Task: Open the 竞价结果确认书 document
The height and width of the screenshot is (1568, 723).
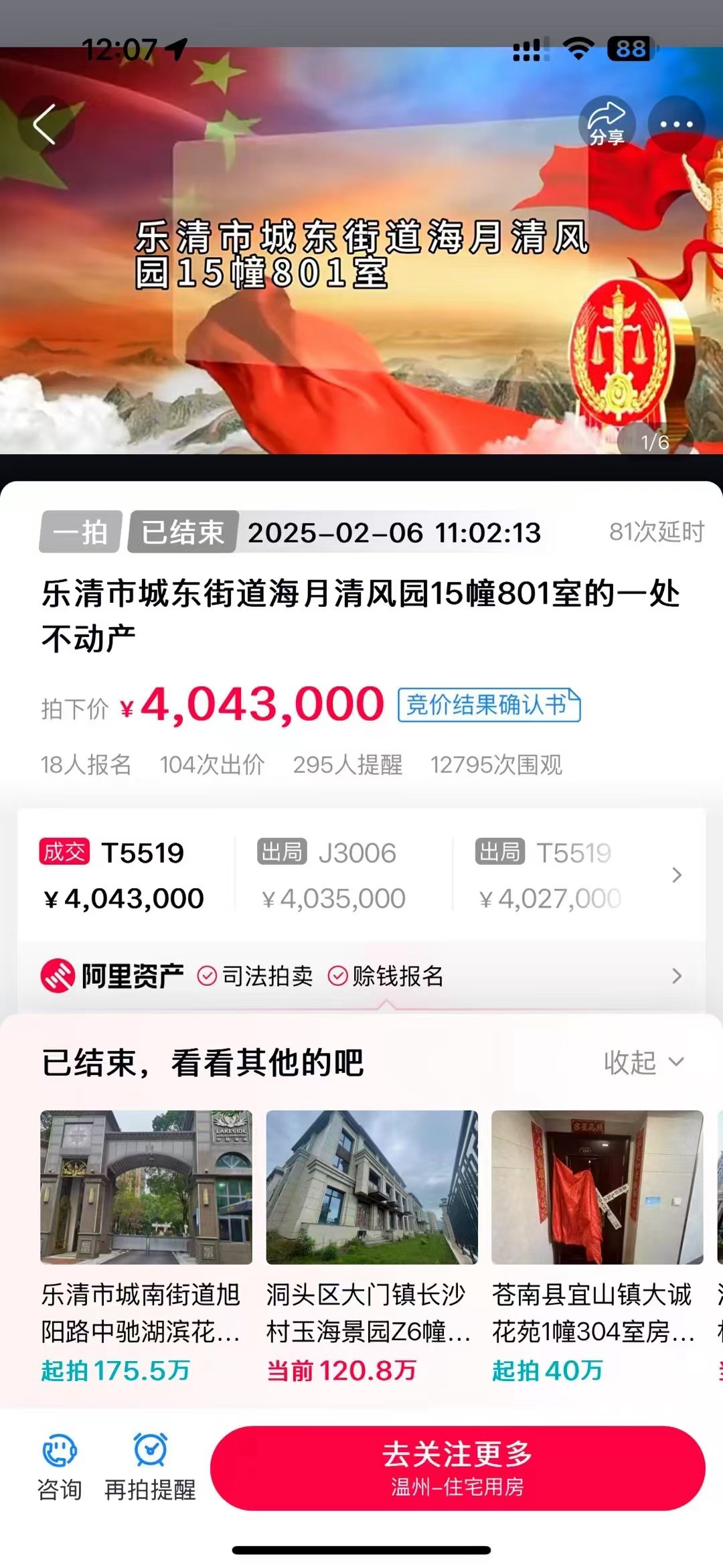Action: [489, 705]
